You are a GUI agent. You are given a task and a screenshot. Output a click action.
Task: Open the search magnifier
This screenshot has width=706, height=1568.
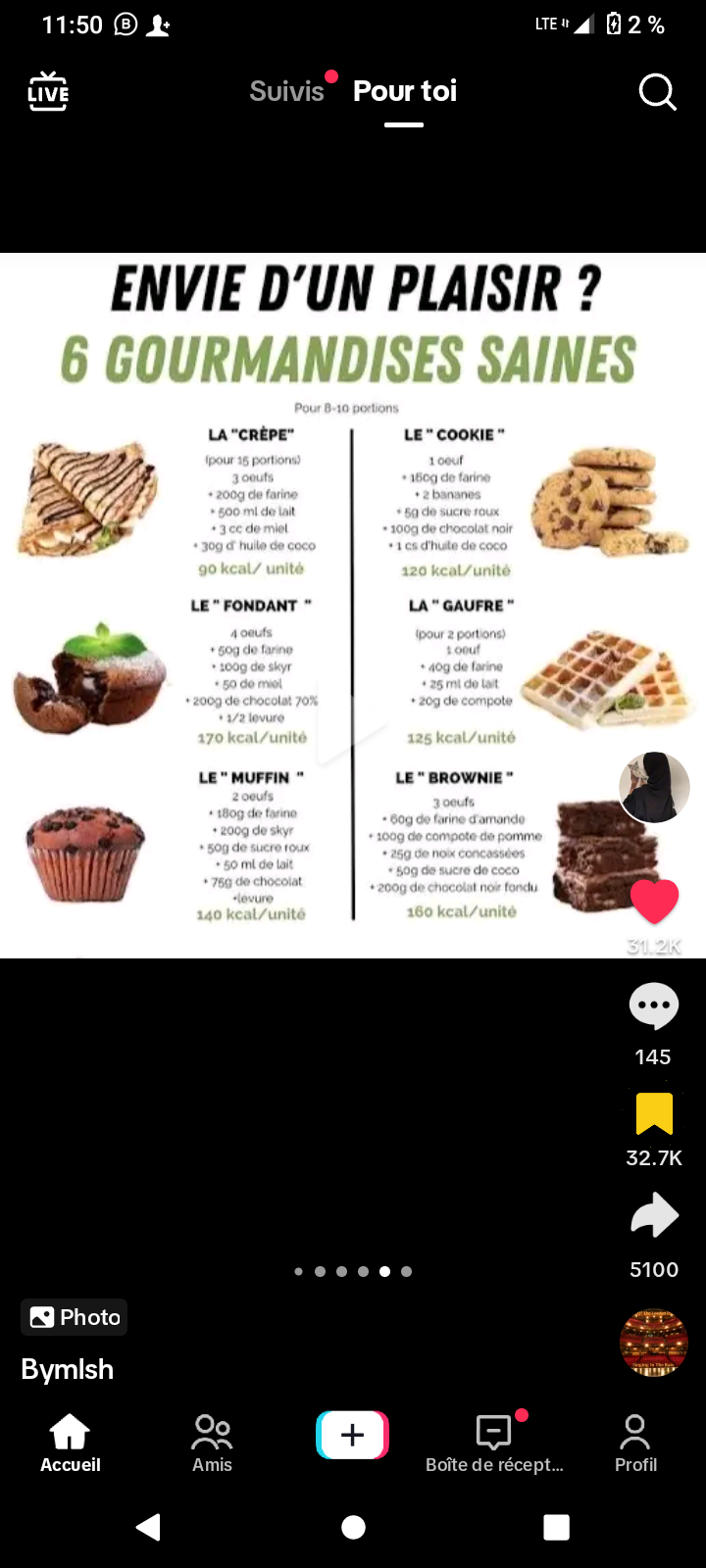pyautogui.click(x=657, y=92)
